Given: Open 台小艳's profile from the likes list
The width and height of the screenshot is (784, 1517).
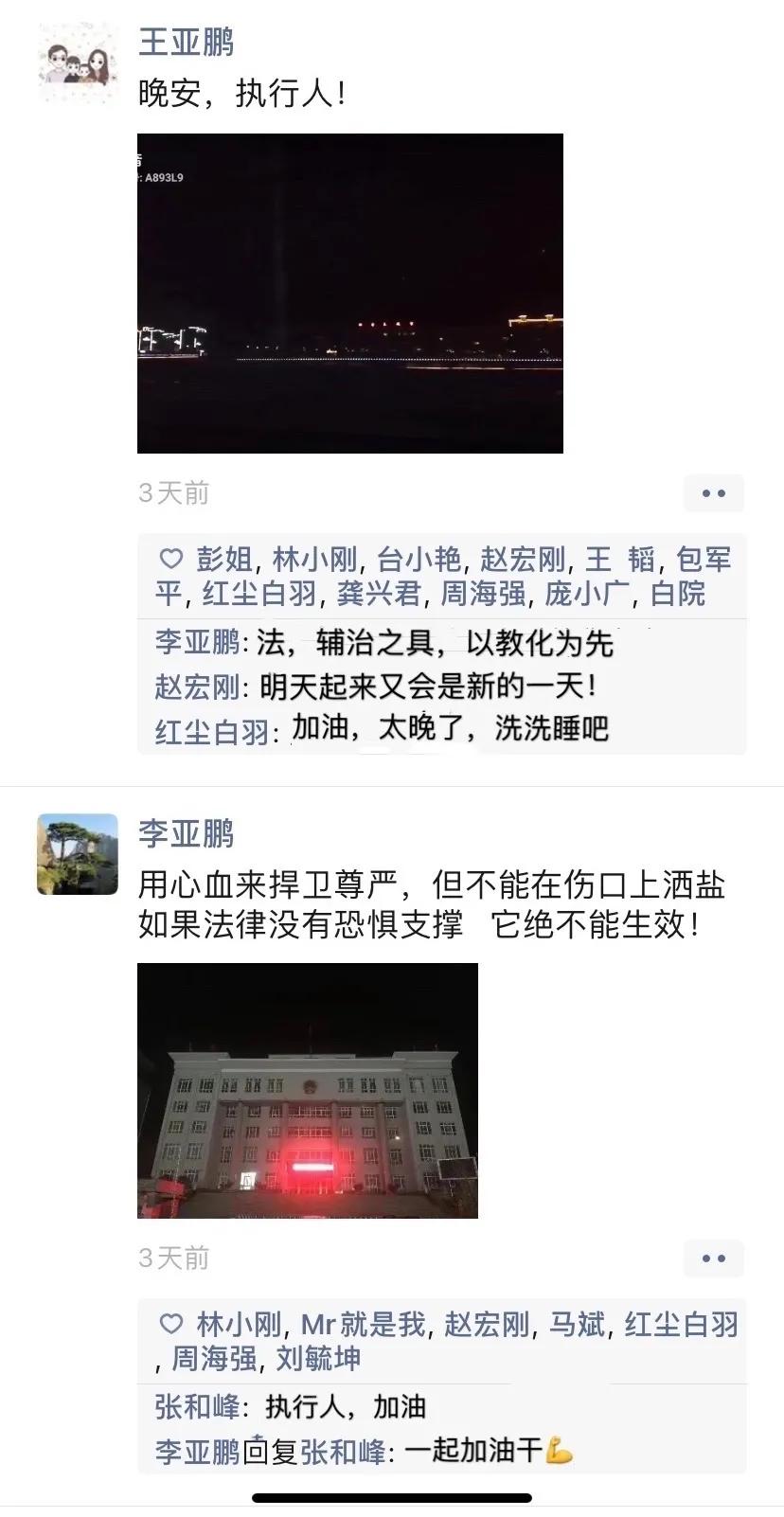Looking at the screenshot, I should point(419,560).
